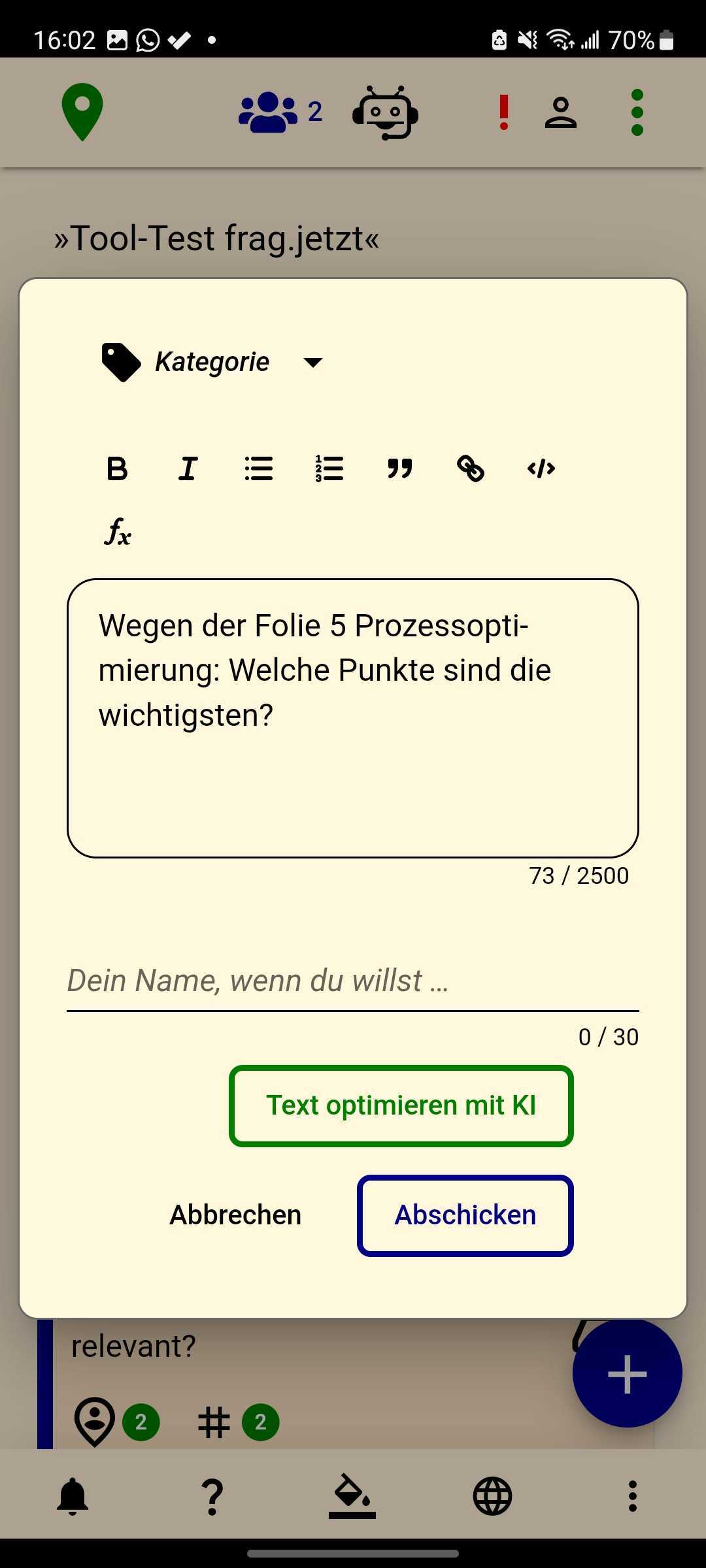Click the green location pin icon
The width and height of the screenshot is (706, 1568).
point(81,111)
